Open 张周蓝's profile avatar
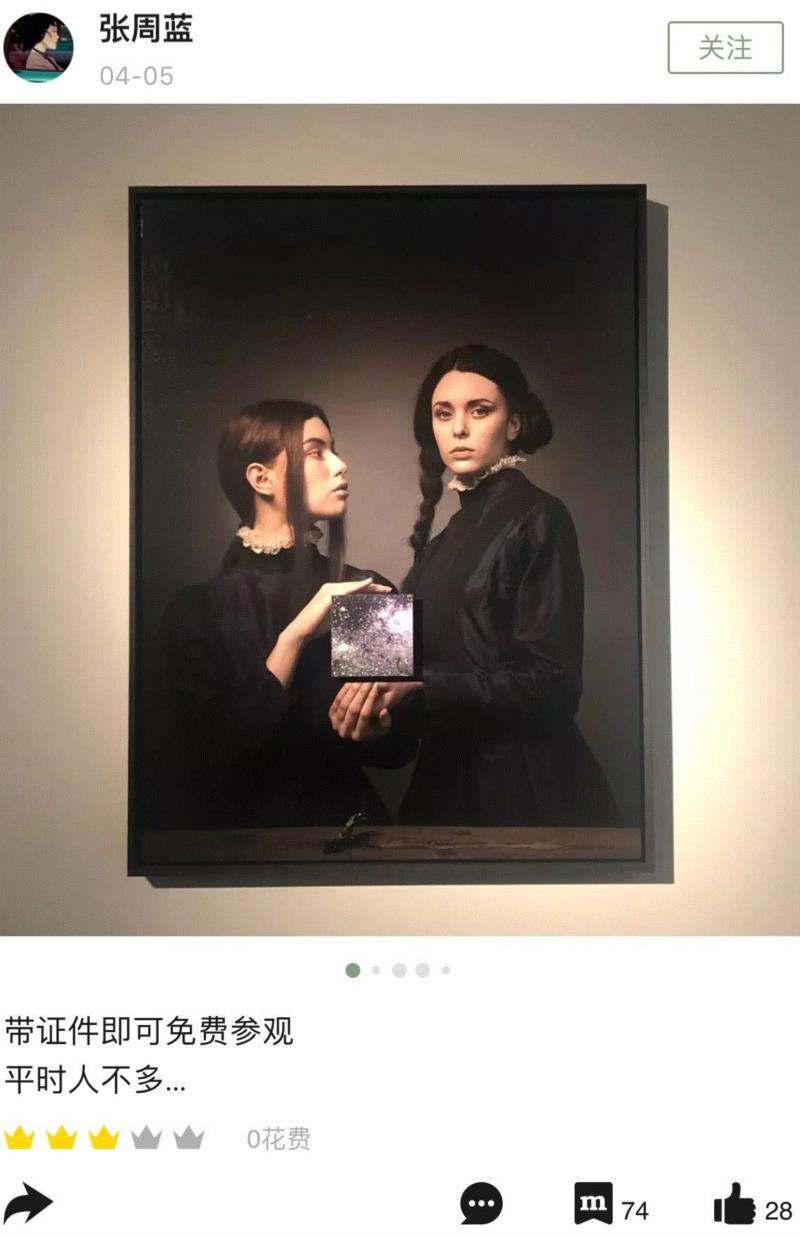800x1237 pixels. point(39,47)
